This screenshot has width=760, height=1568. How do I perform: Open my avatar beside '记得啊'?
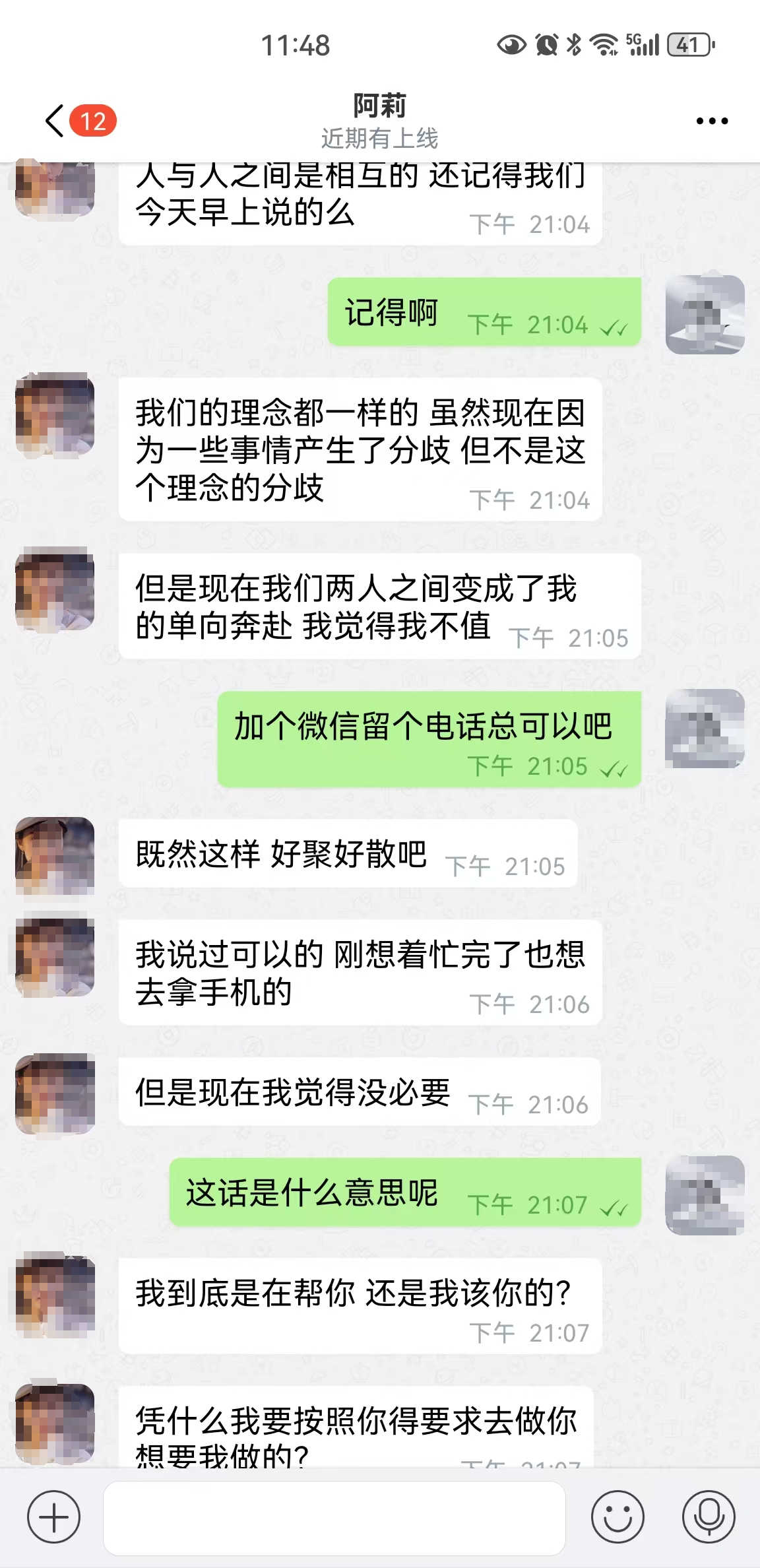coord(705,314)
